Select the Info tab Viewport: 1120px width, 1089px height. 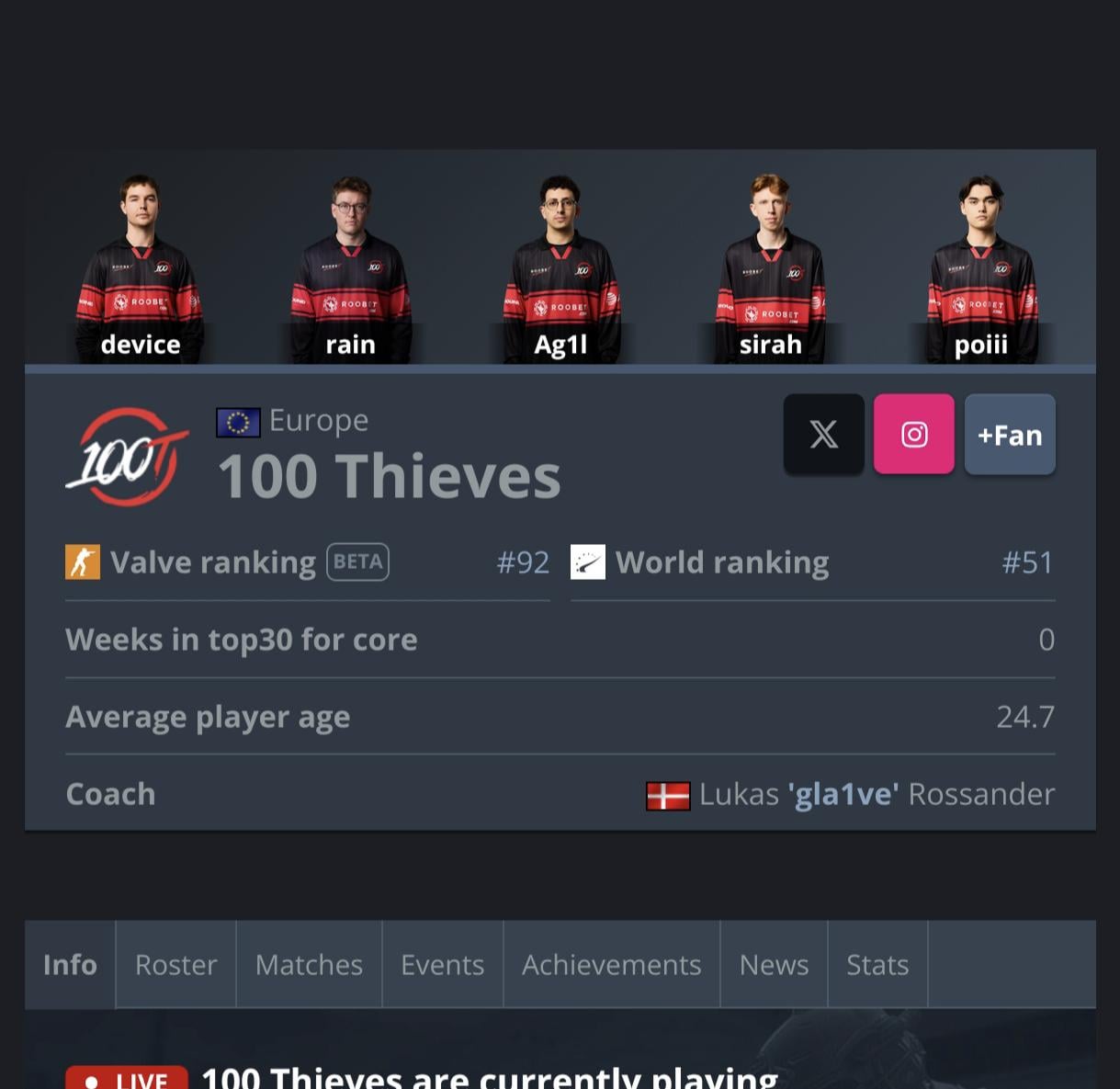[x=70, y=965]
